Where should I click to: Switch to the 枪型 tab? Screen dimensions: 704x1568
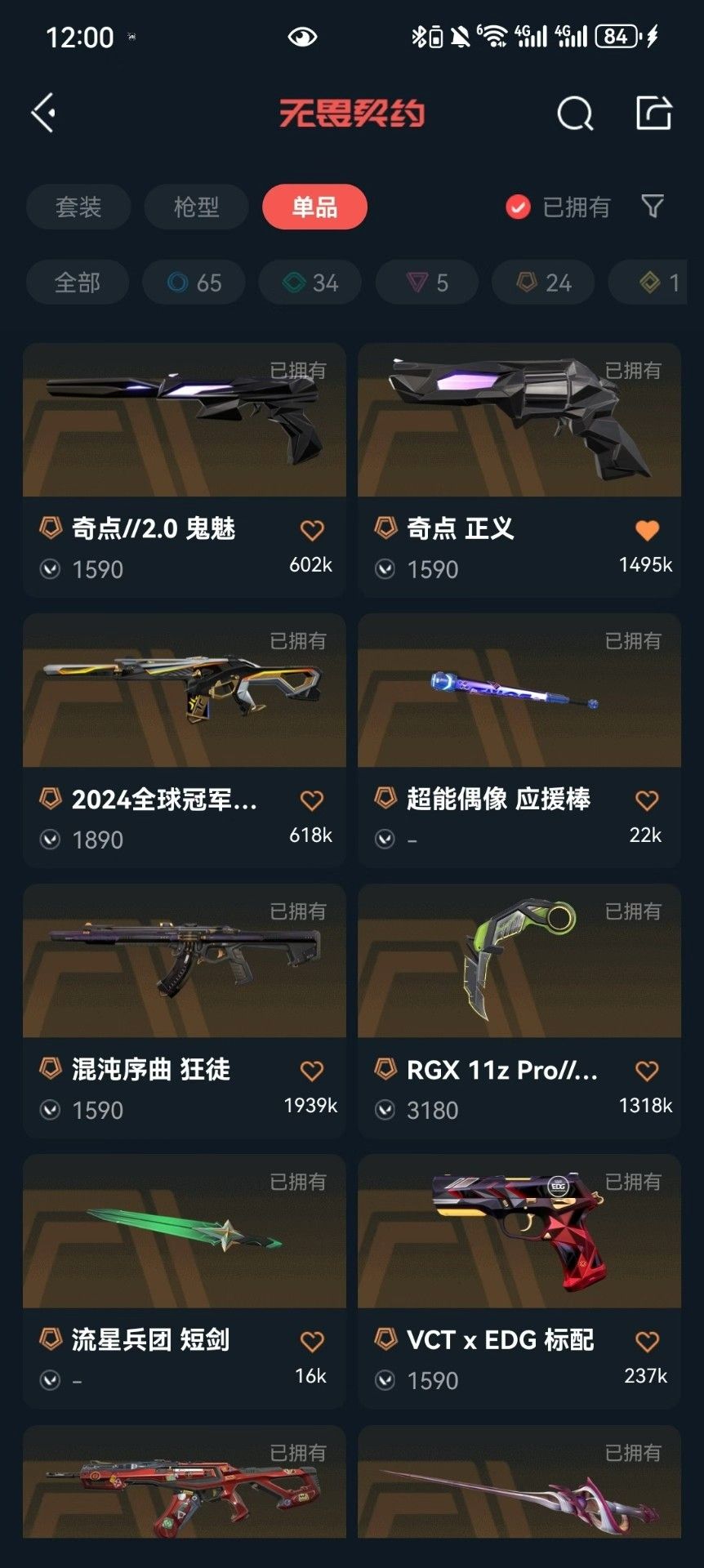196,207
